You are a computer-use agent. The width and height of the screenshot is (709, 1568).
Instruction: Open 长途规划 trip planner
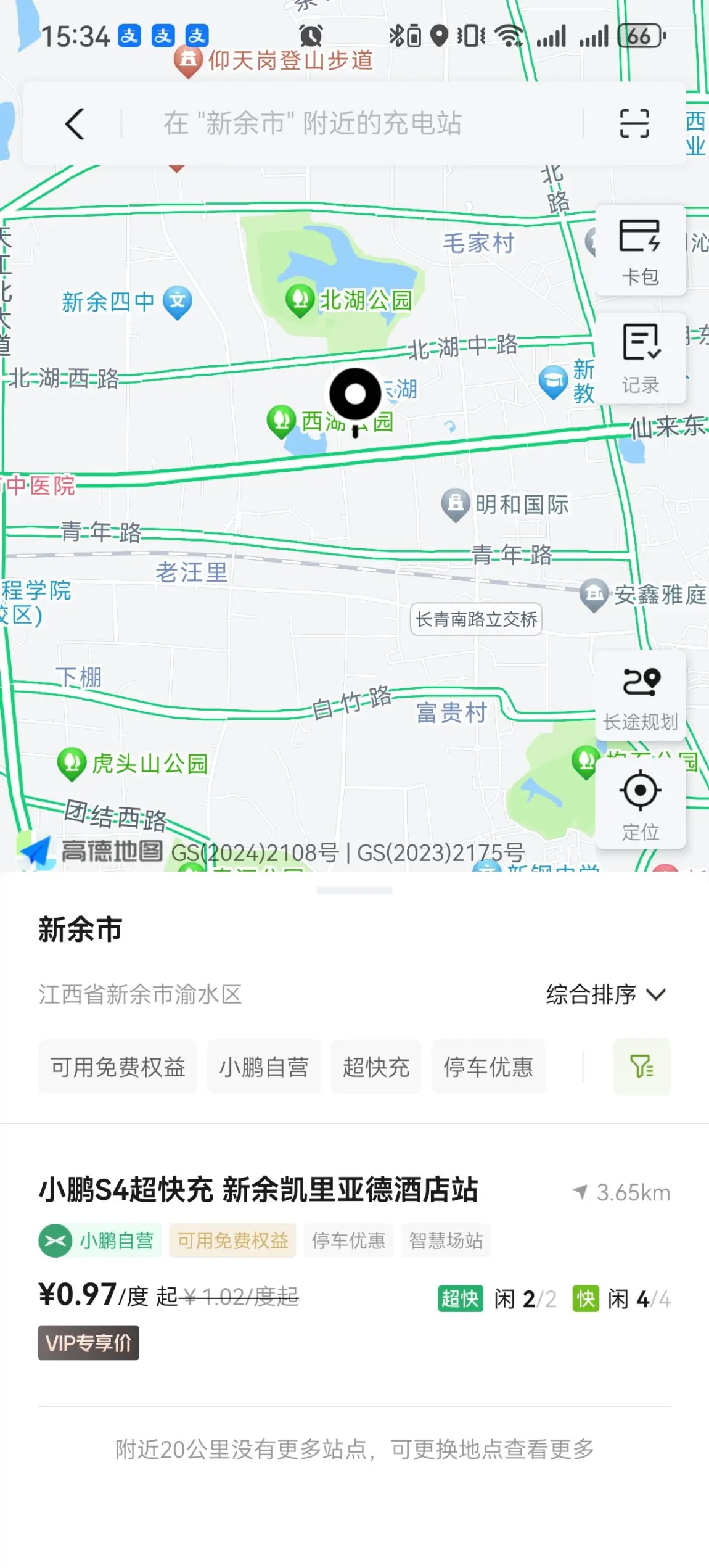click(x=640, y=696)
